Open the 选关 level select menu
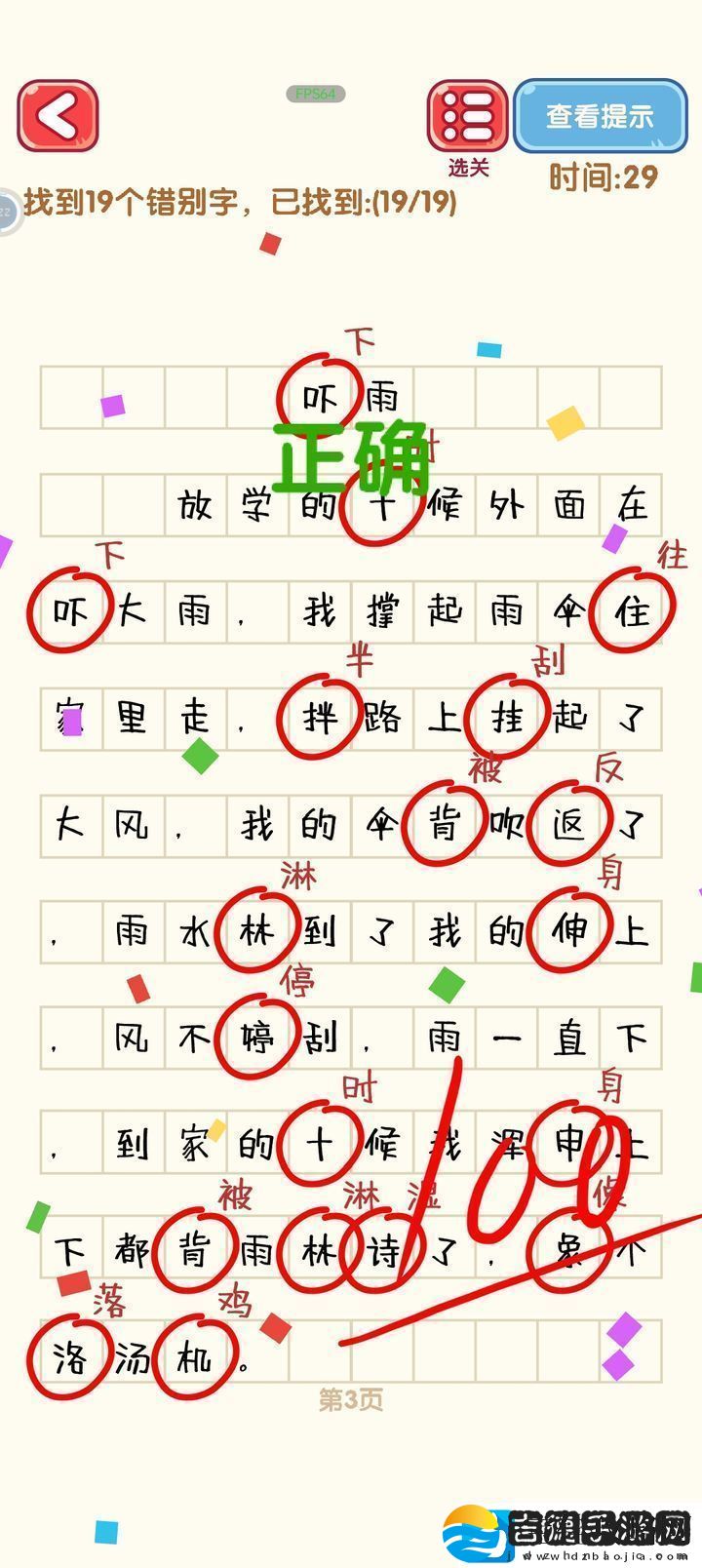702x1568 pixels. 467,119
